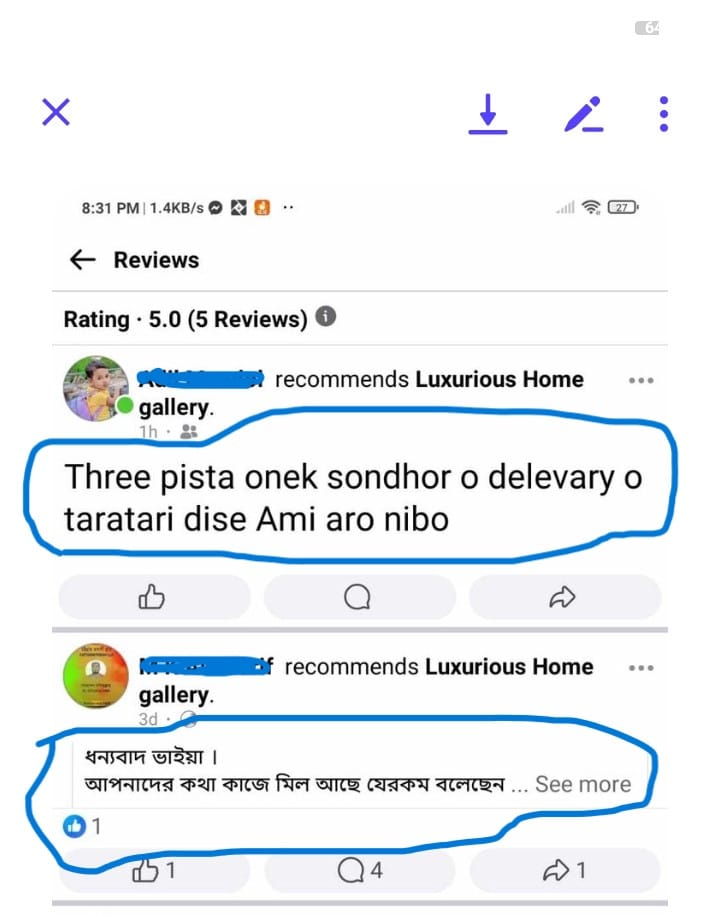Download this image

tap(488, 114)
